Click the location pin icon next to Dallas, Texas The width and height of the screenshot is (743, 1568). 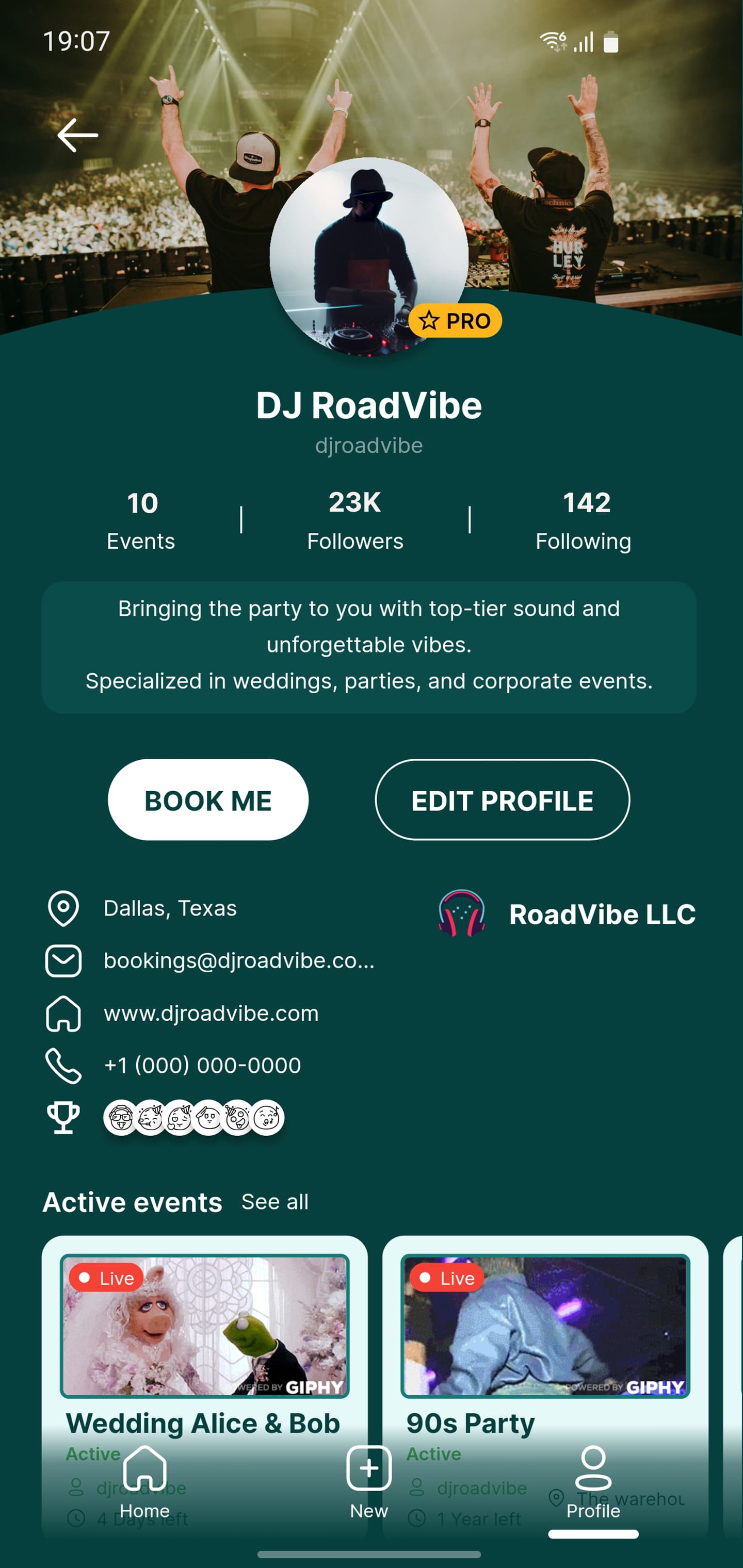pyautogui.click(x=63, y=909)
